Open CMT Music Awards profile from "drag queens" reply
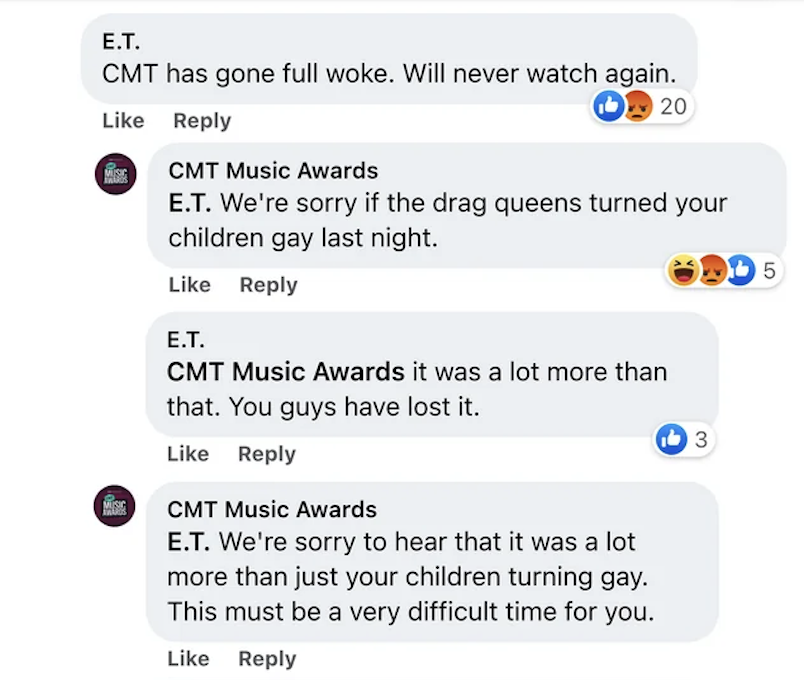 tap(273, 171)
